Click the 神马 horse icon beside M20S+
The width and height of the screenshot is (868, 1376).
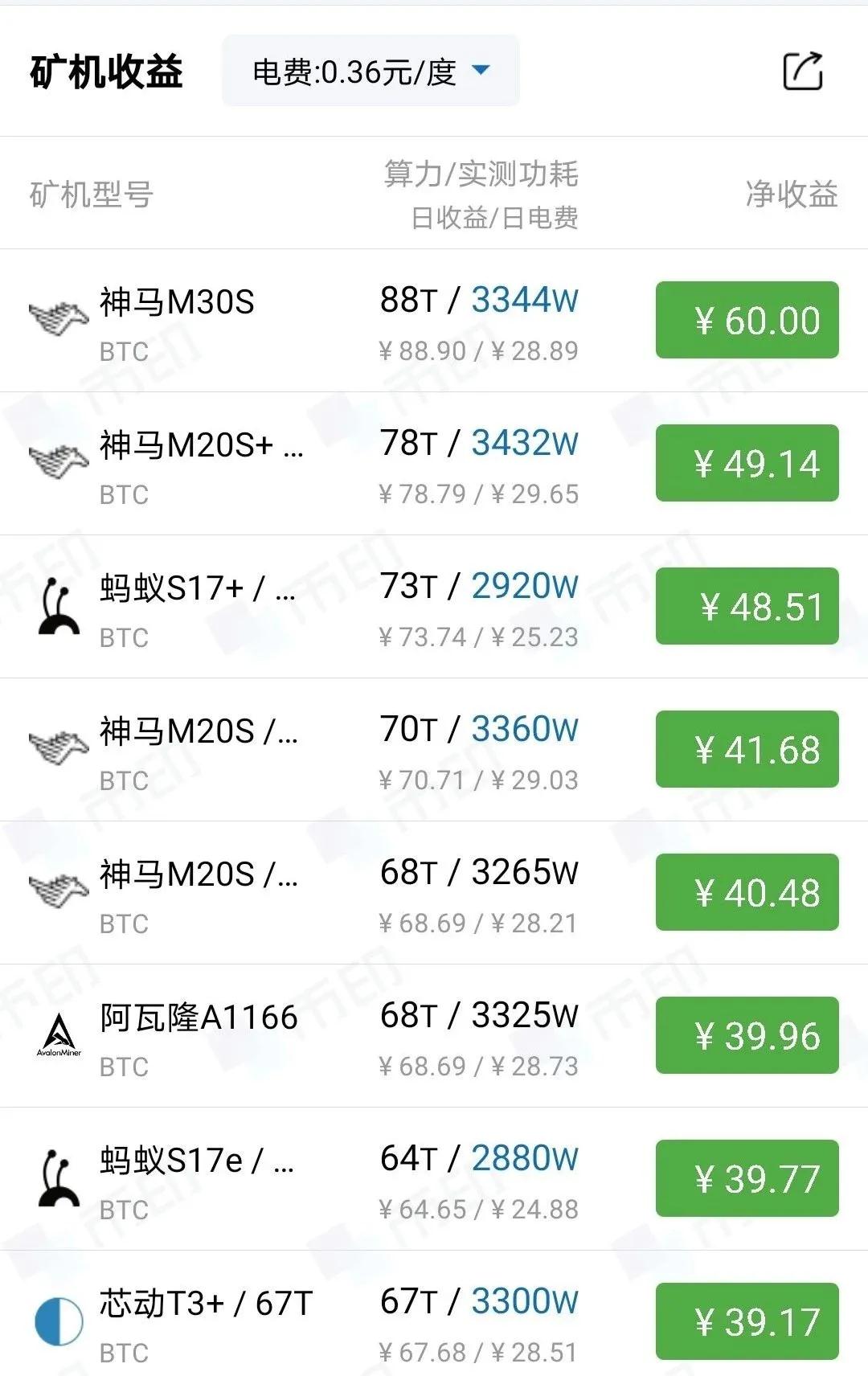59,461
